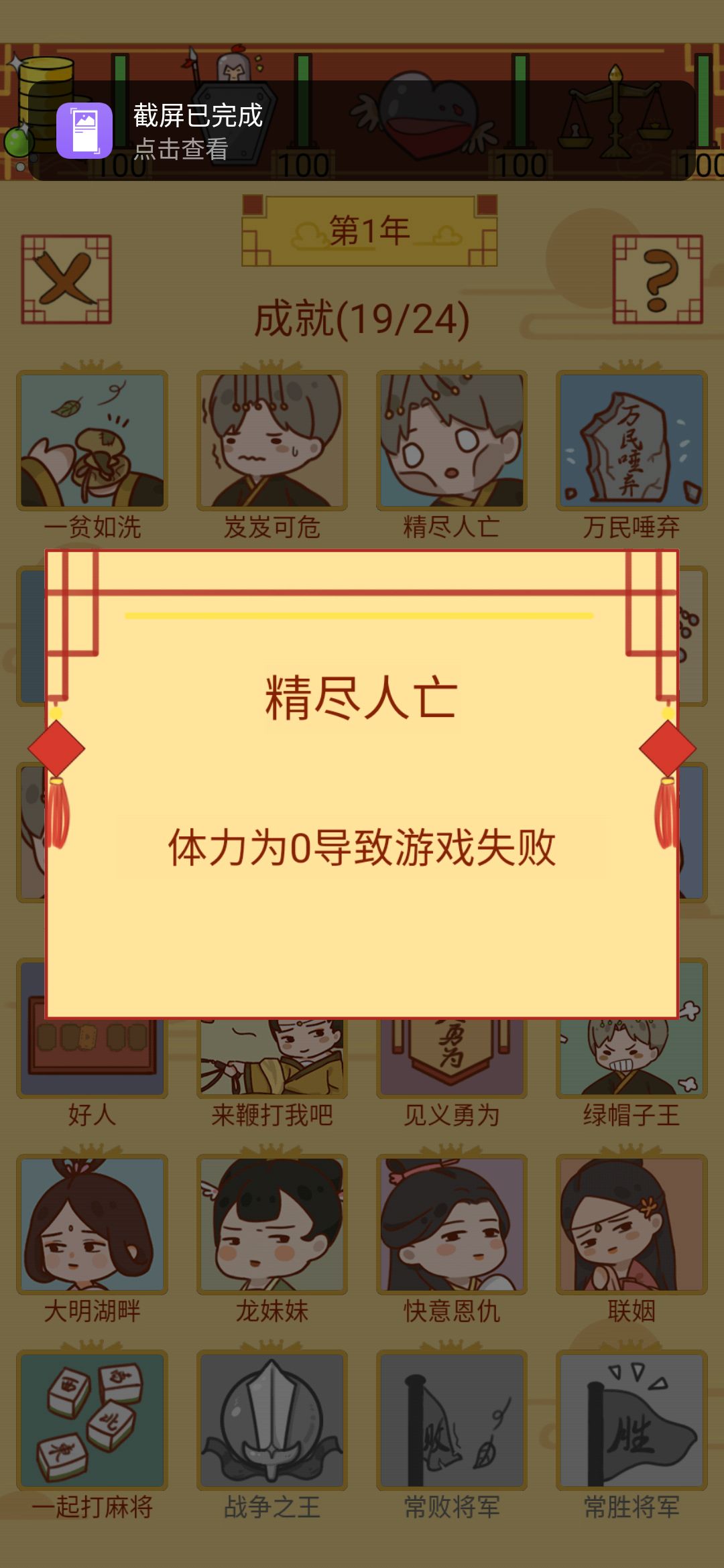Open the 见义勇为 achievement

tap(452, 1059)
